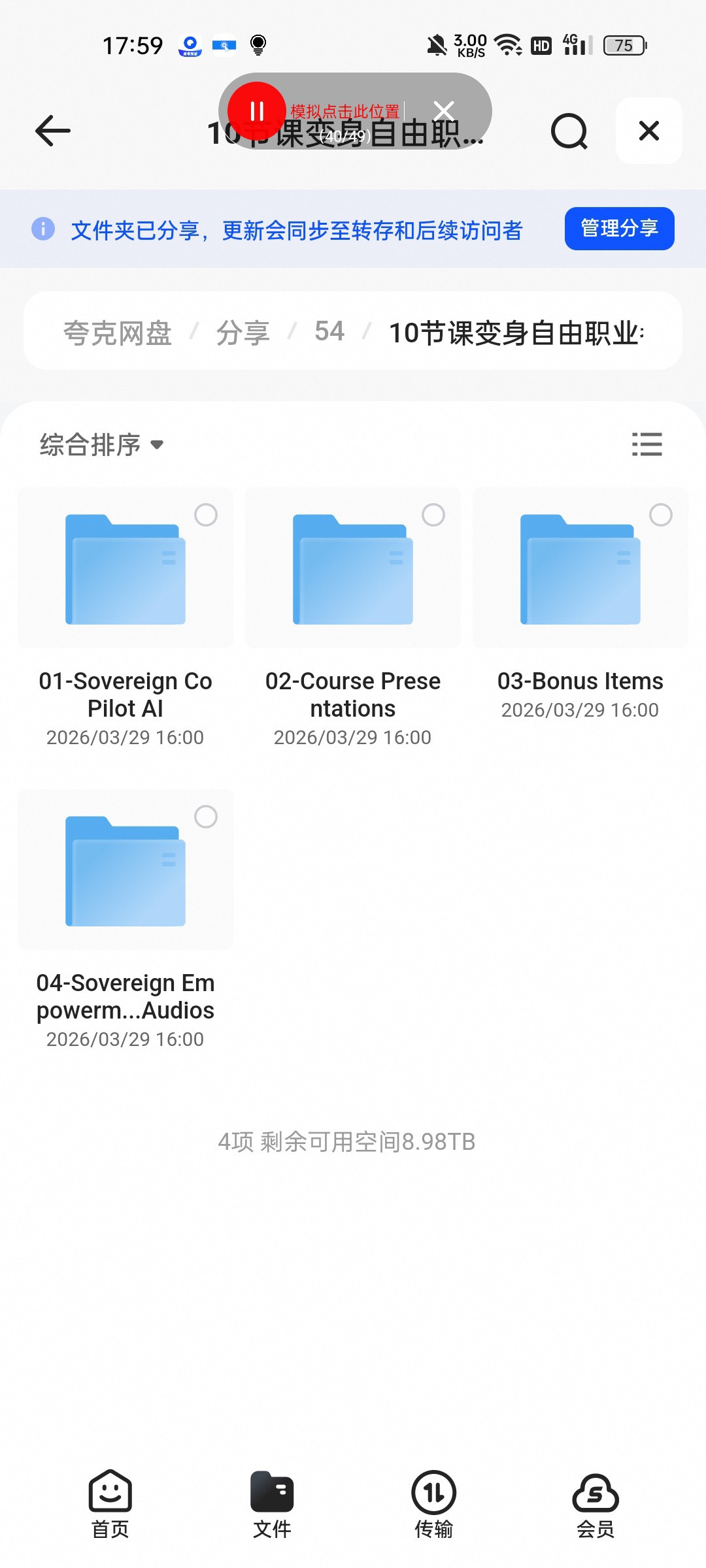Screen dimensions: 706x1568
Task: Open breadcrumb folder 54
Action: 329,331
